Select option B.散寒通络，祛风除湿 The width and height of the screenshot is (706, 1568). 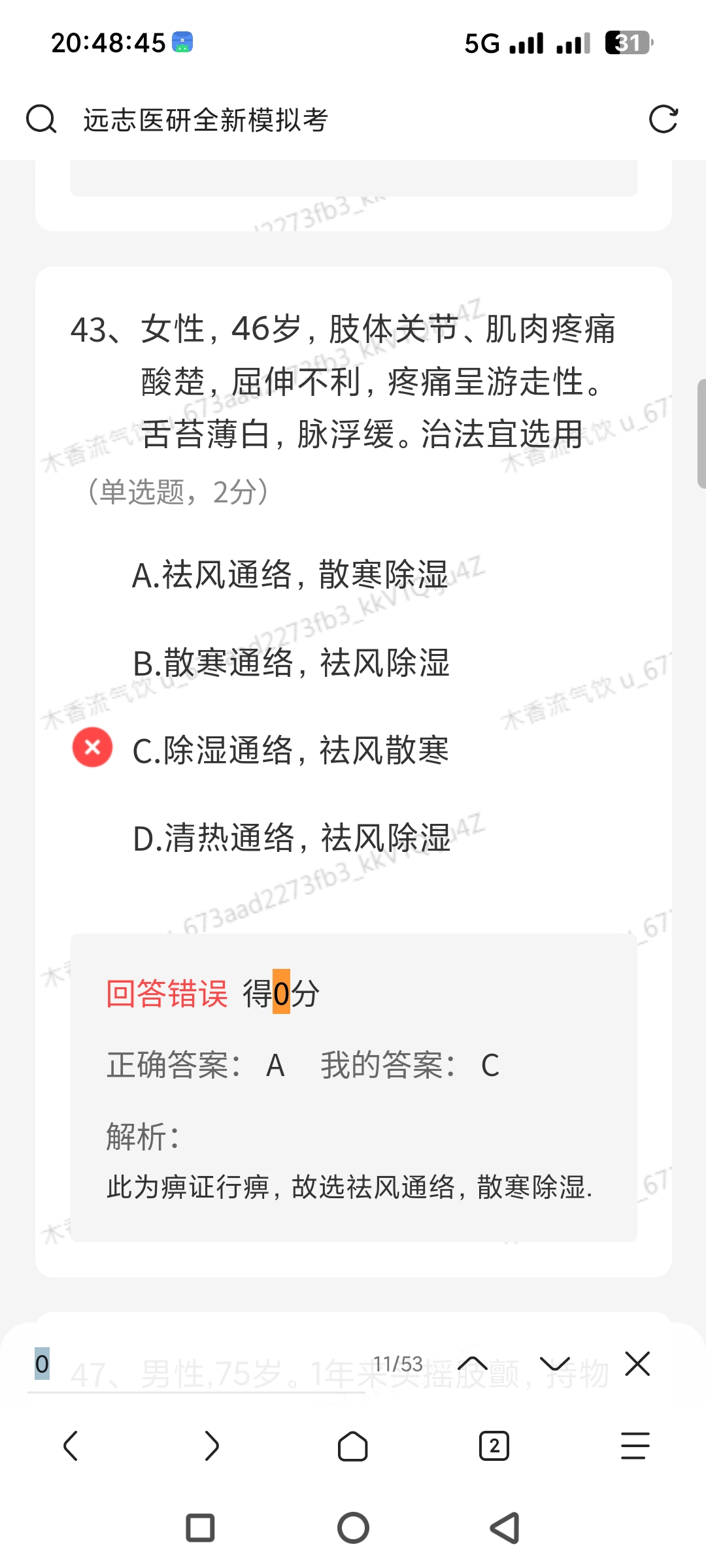point(291,662)
